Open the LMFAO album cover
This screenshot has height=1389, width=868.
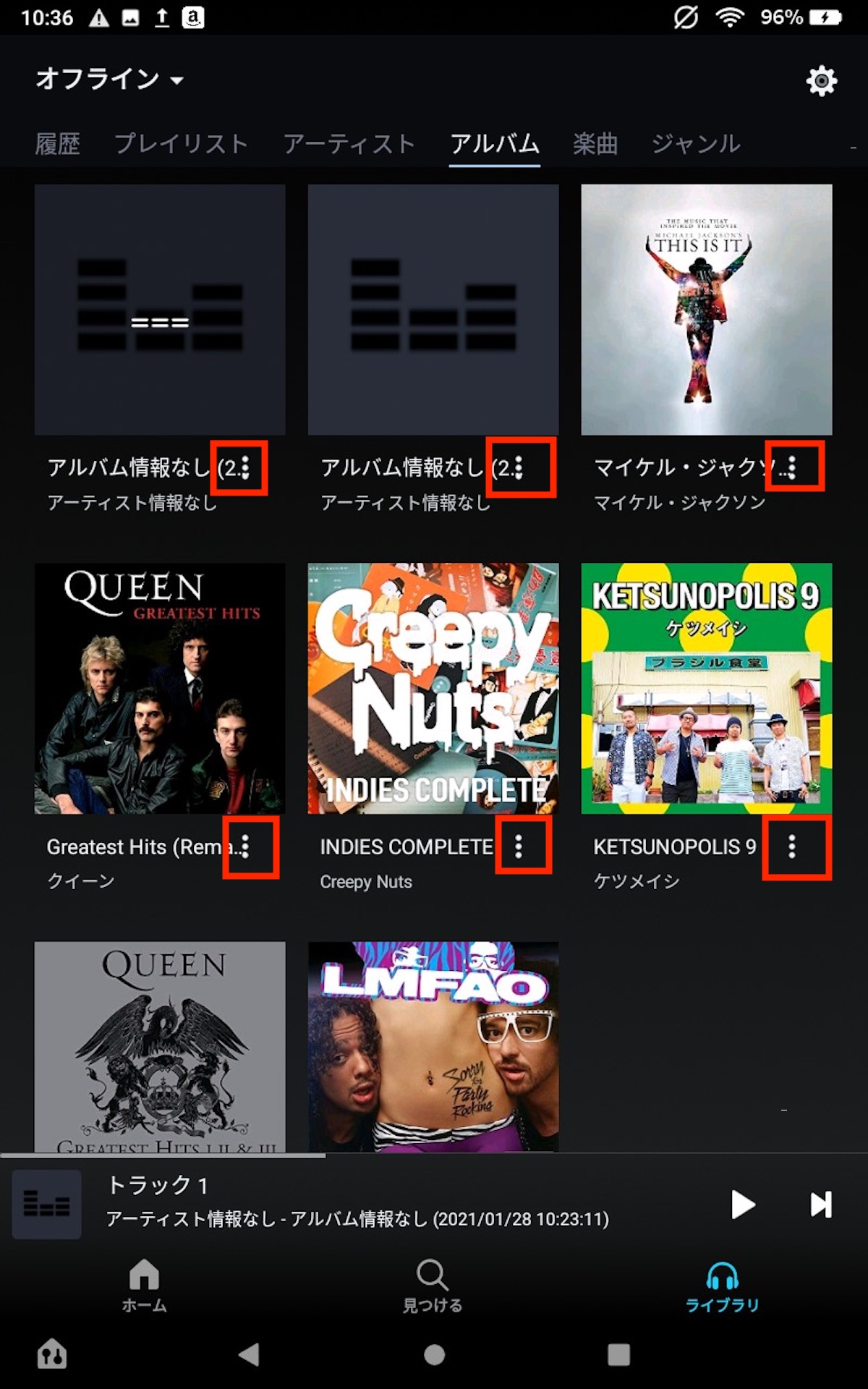click(x=433, y=1045)
